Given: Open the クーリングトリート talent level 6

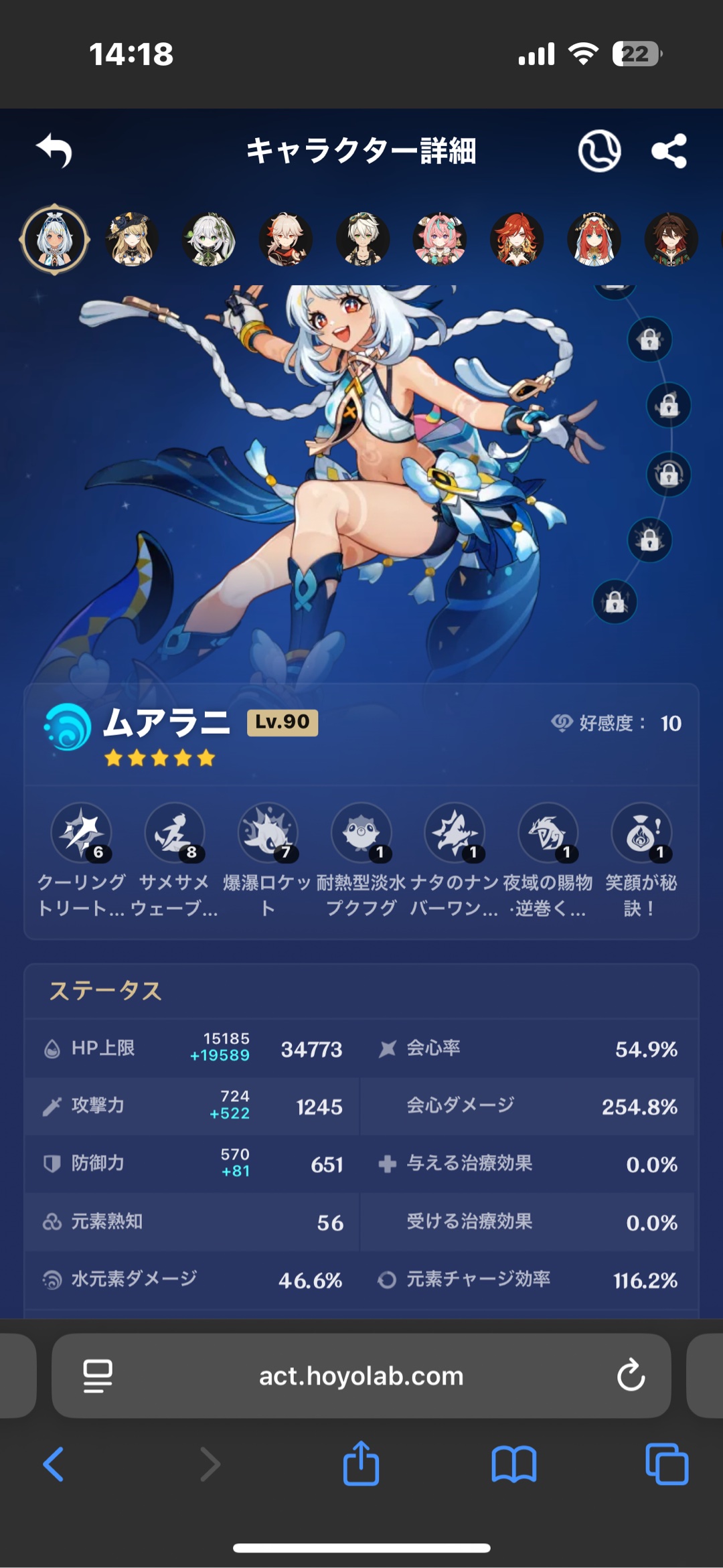Looking at the screenshot, I should [x=81, y=833].
